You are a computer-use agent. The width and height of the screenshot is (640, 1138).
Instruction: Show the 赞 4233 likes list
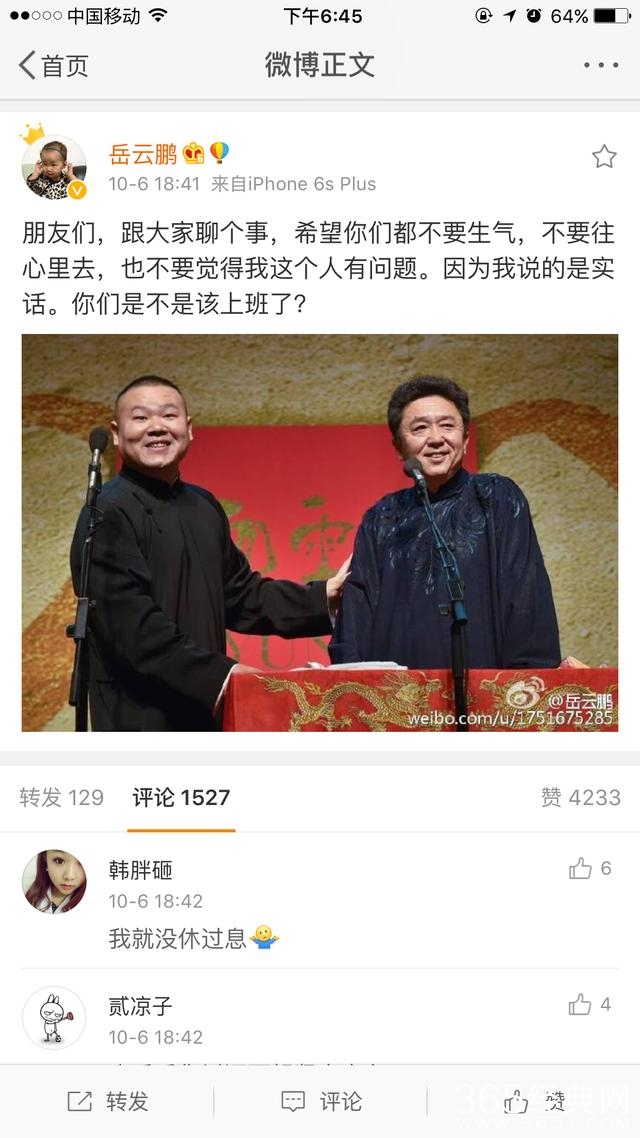click(580, 797)
